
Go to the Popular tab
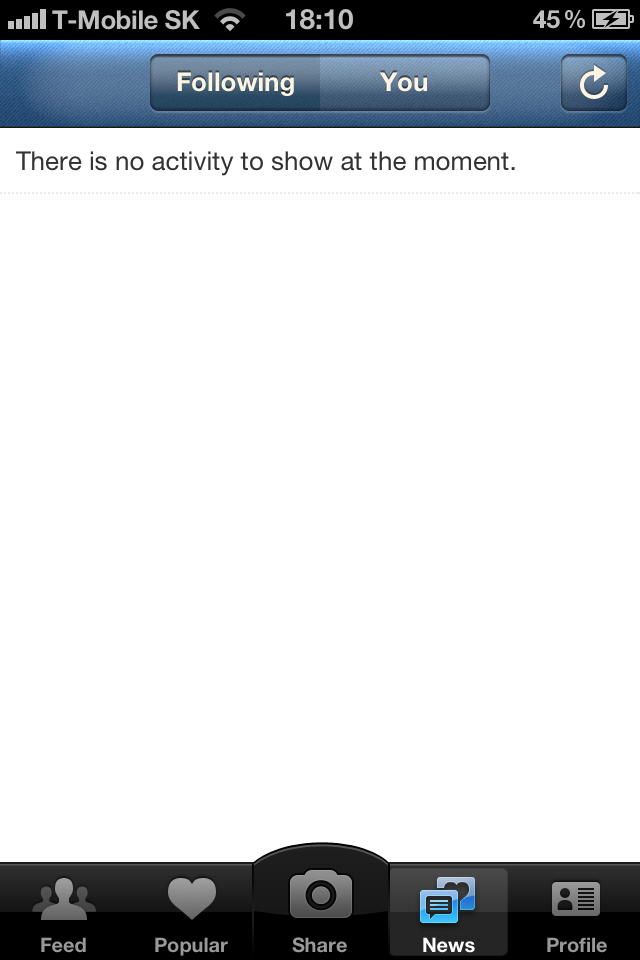coord(191,912)
